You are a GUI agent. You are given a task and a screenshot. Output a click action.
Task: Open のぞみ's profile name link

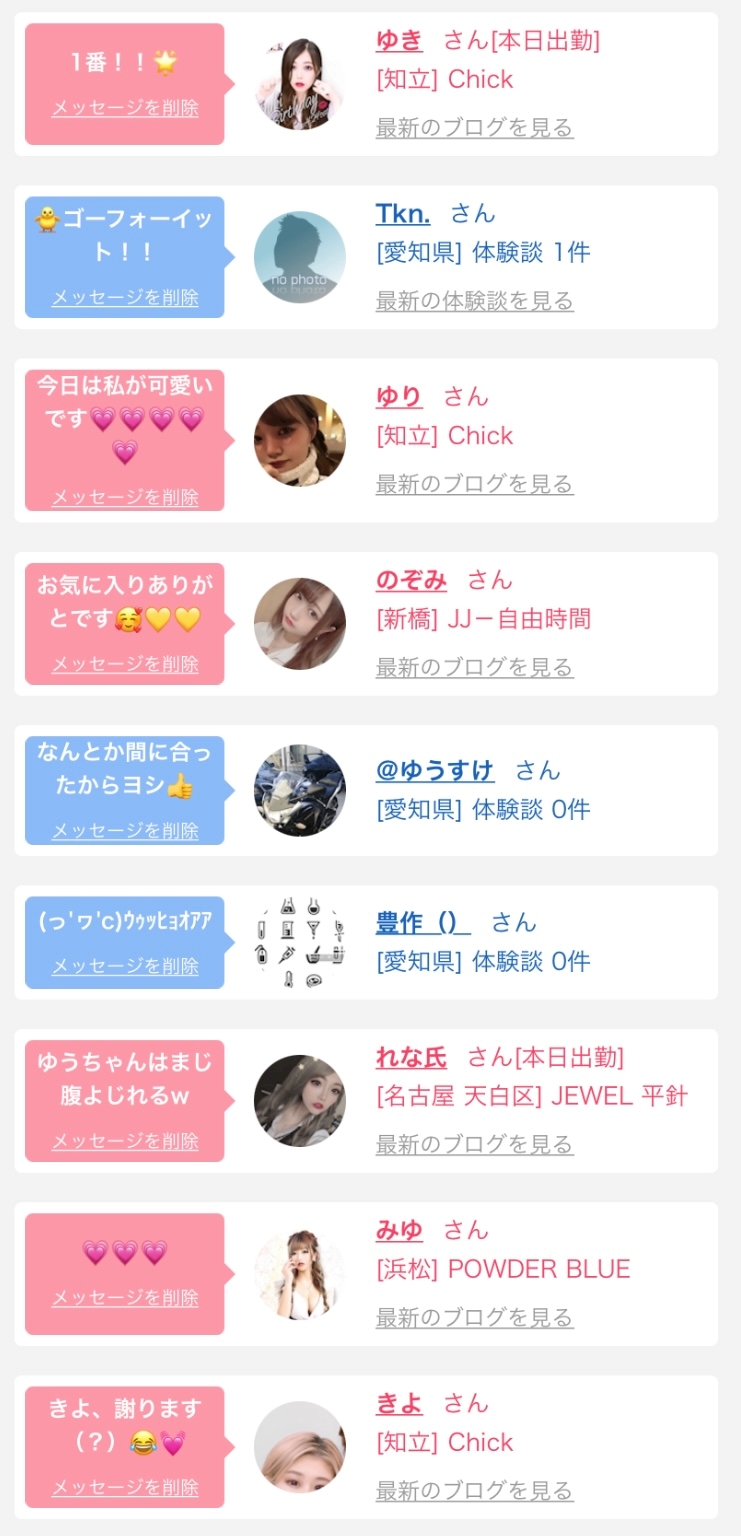click(411, 580)
